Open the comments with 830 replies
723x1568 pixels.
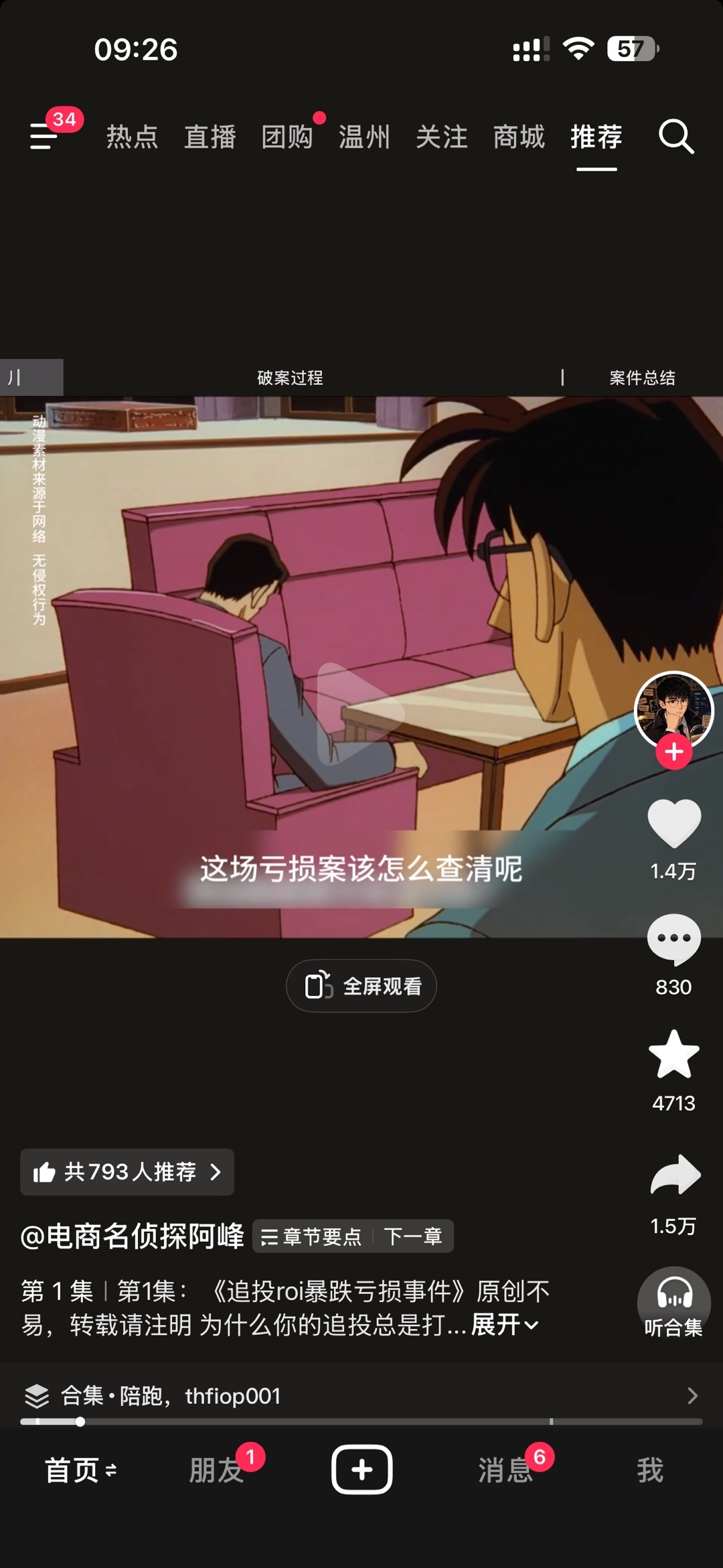[674, 939]
